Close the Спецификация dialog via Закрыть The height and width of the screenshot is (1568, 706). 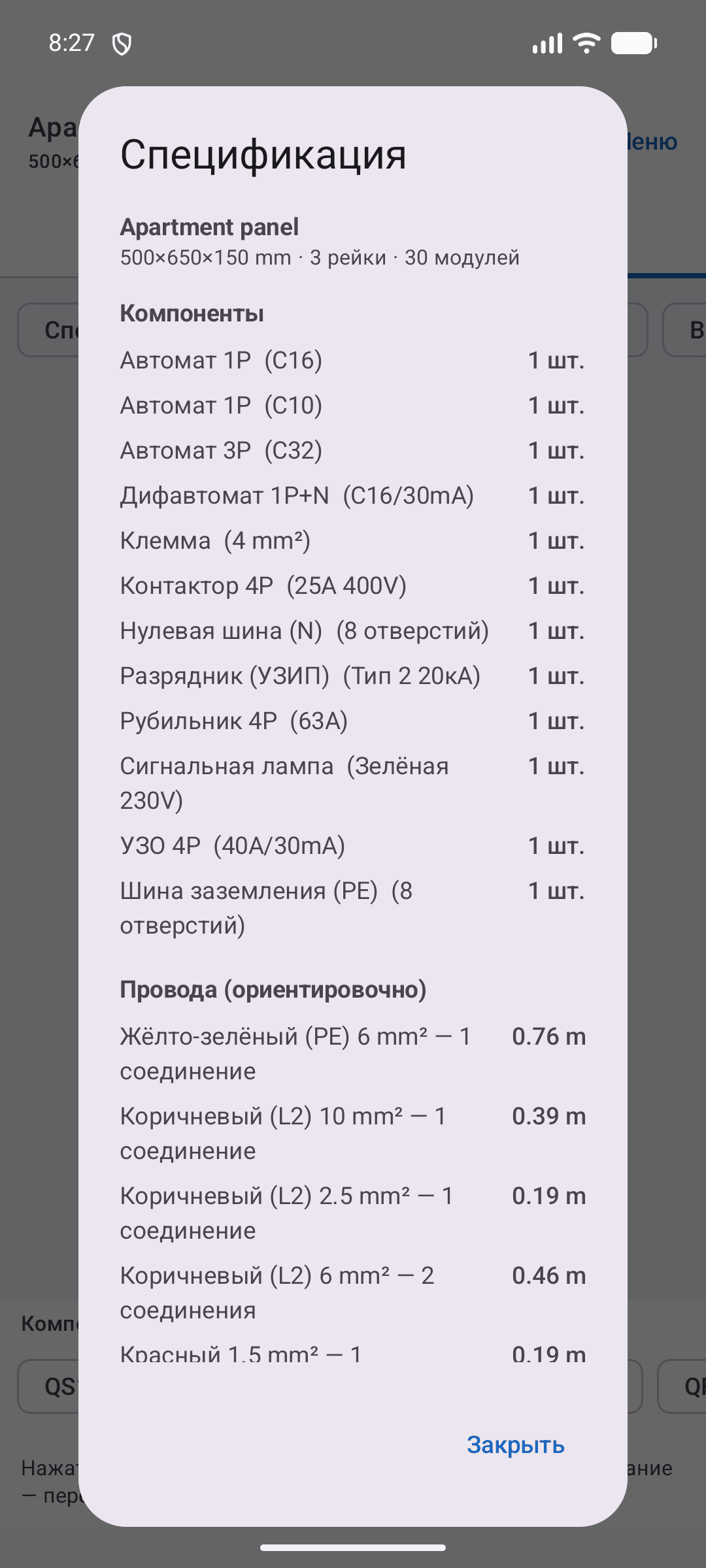tap(515, 1445)
